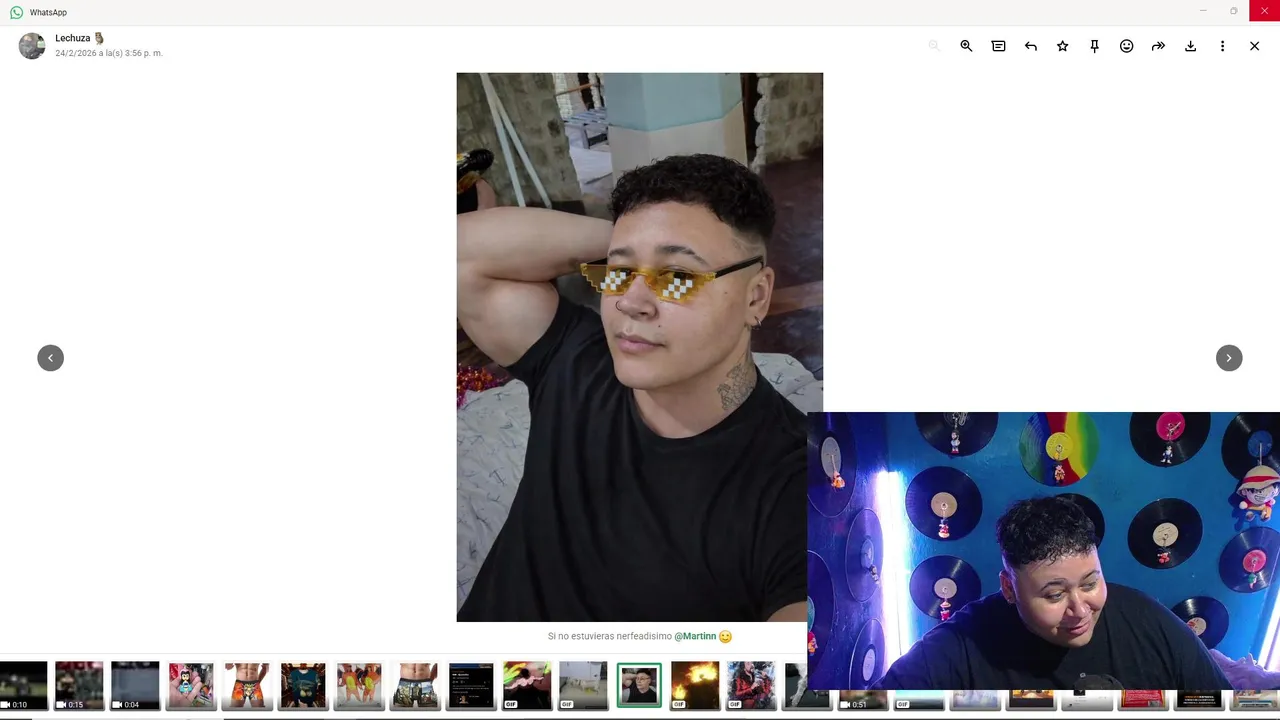This screenshot has height=720, width=1280.
Task: Forward this photo
Action: [x=1158, y=46]
